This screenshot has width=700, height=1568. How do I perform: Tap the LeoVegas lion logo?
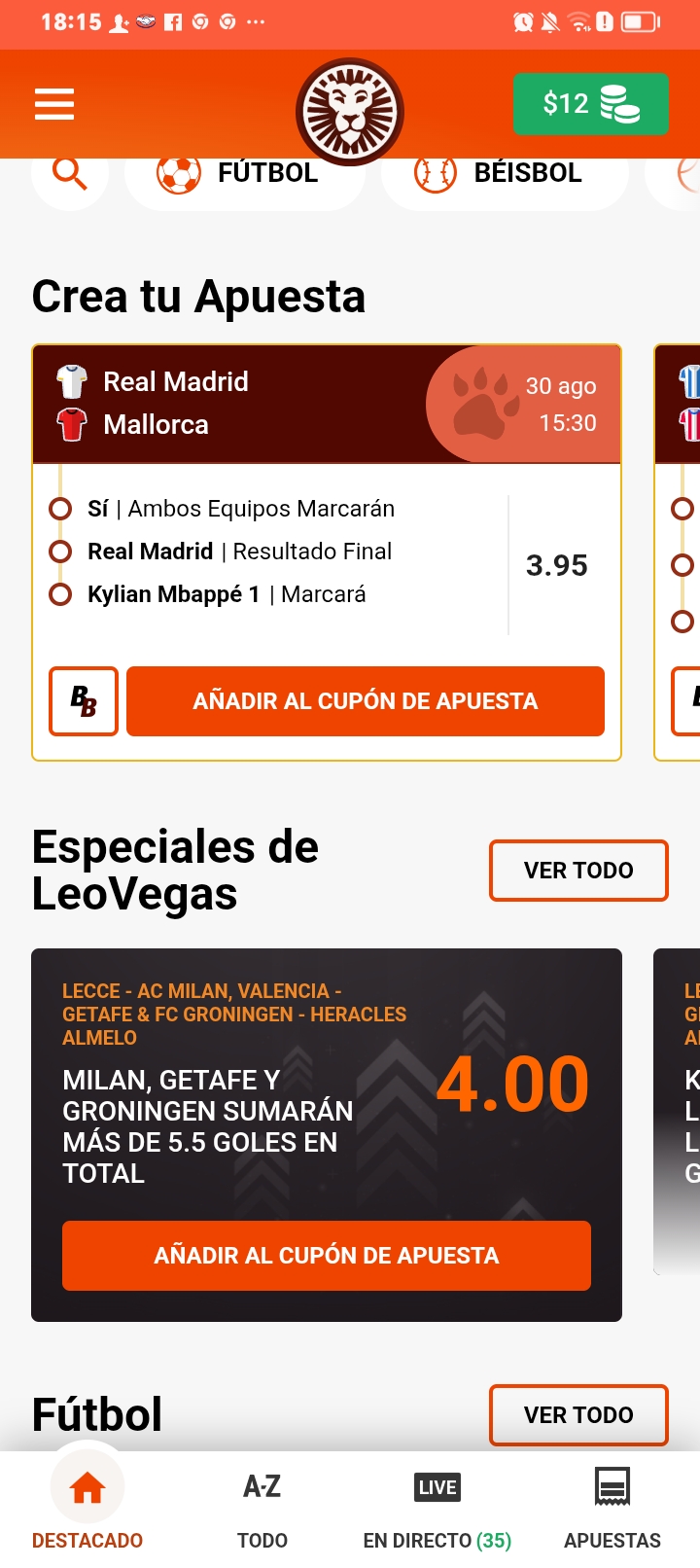click(x=350, y=109)
